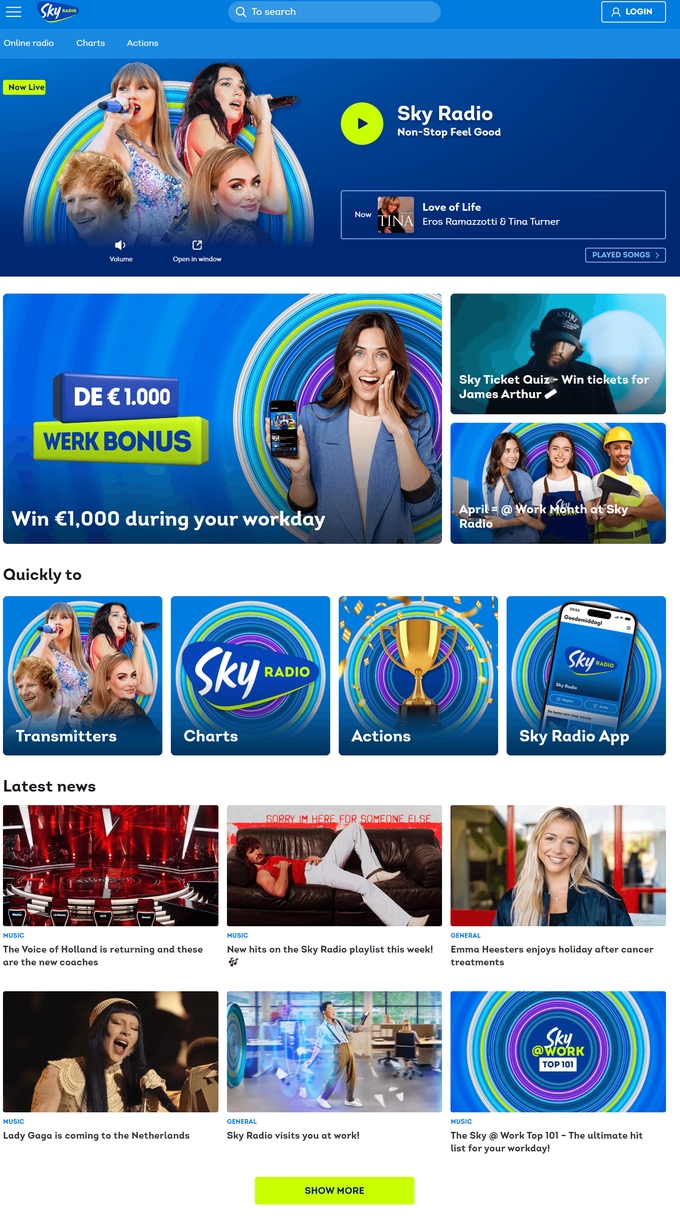The height and width of the screenshot is (1216, 680).
Task: Open the Sky Radio App tile
Action: point(586,675)
